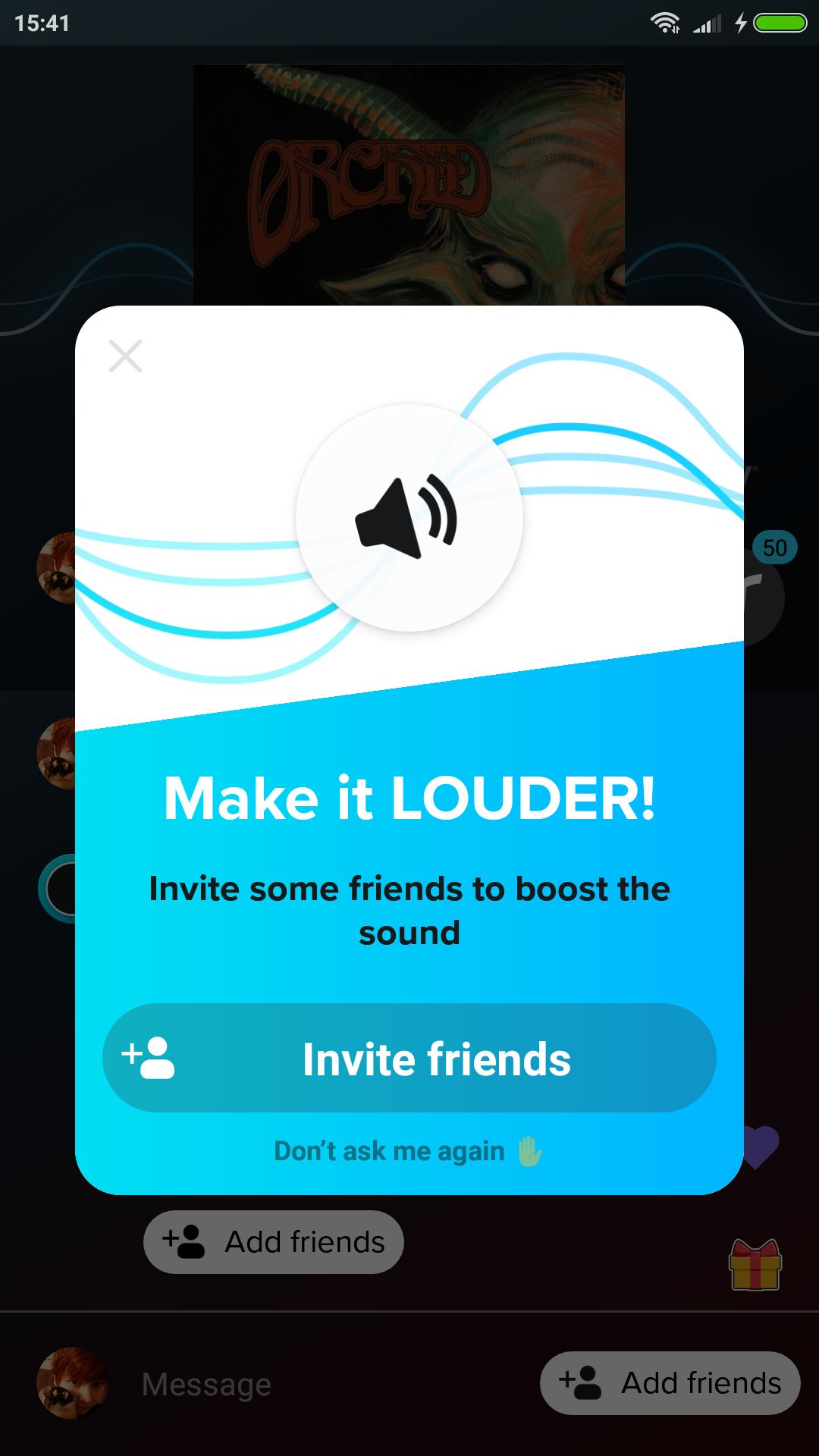
Task: Tap the Invite friends button
Action: tap(409, 1058)
